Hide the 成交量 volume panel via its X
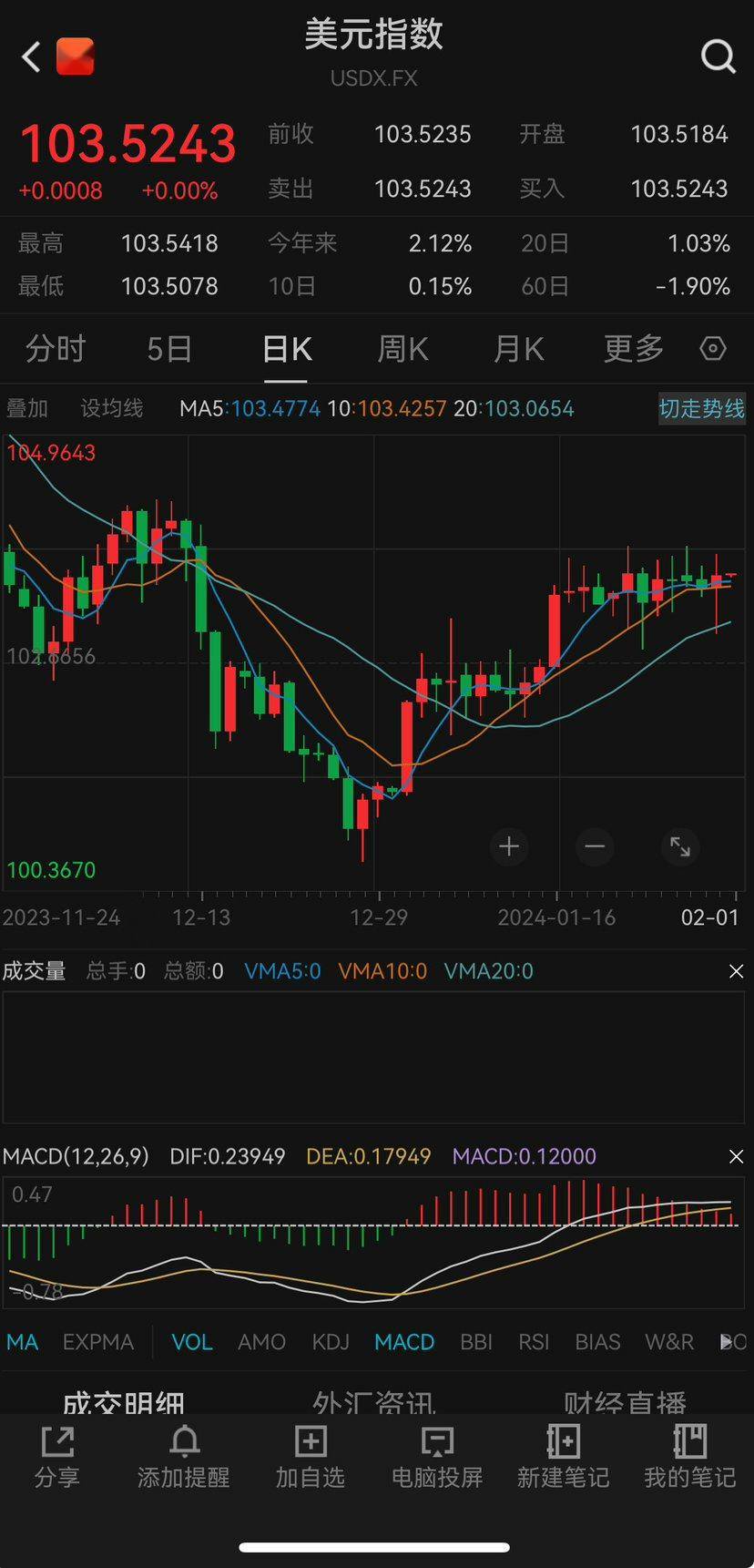The height and width of the screenshot is (1568, 754). tap(736, 971)
